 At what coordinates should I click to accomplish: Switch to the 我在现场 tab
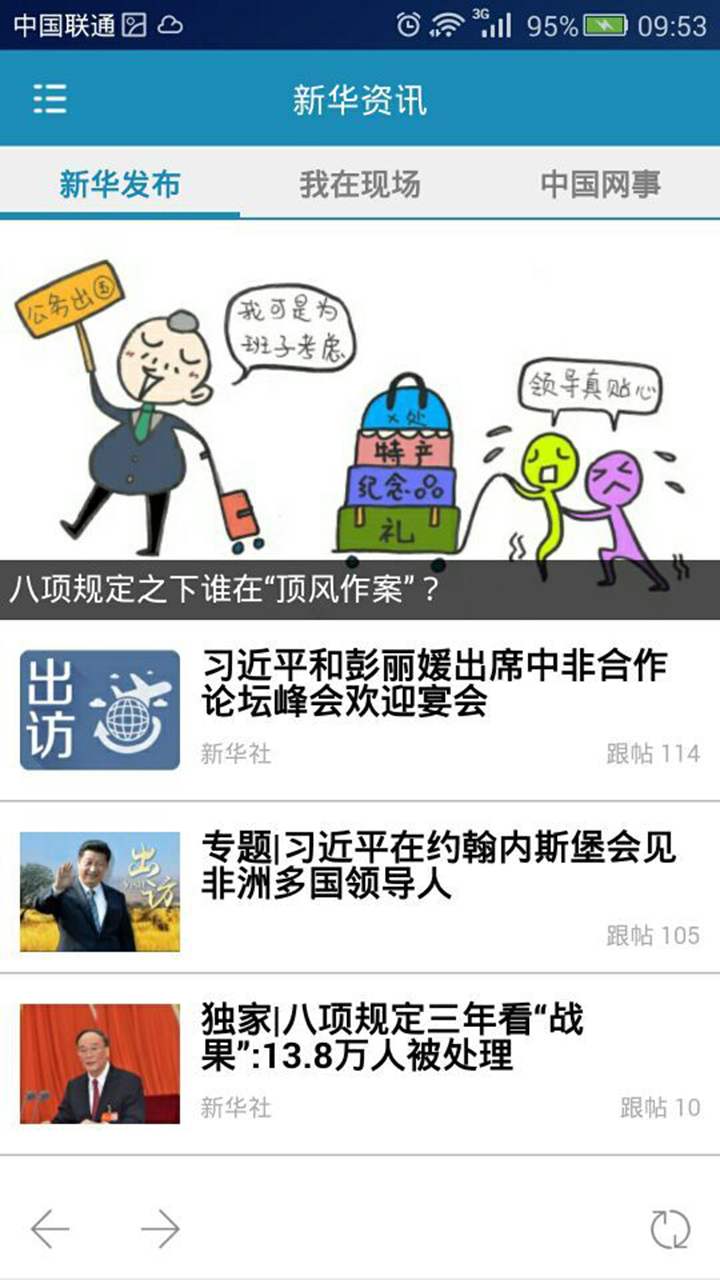point(360,184)
